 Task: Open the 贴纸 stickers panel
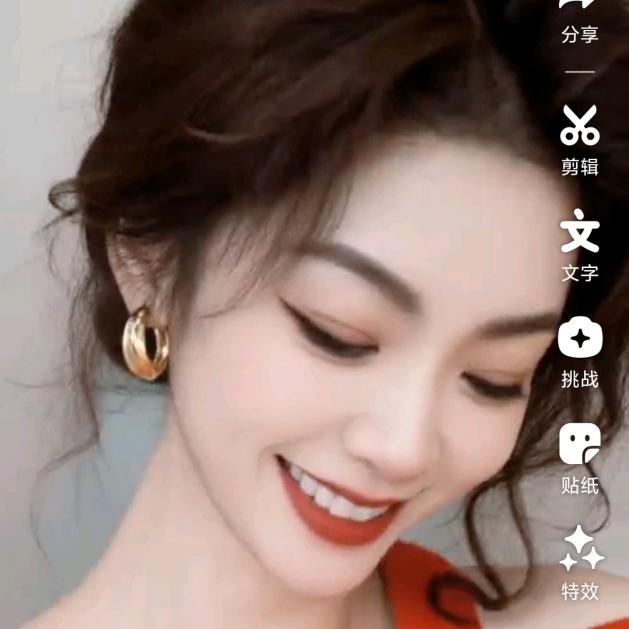[580, 457]
